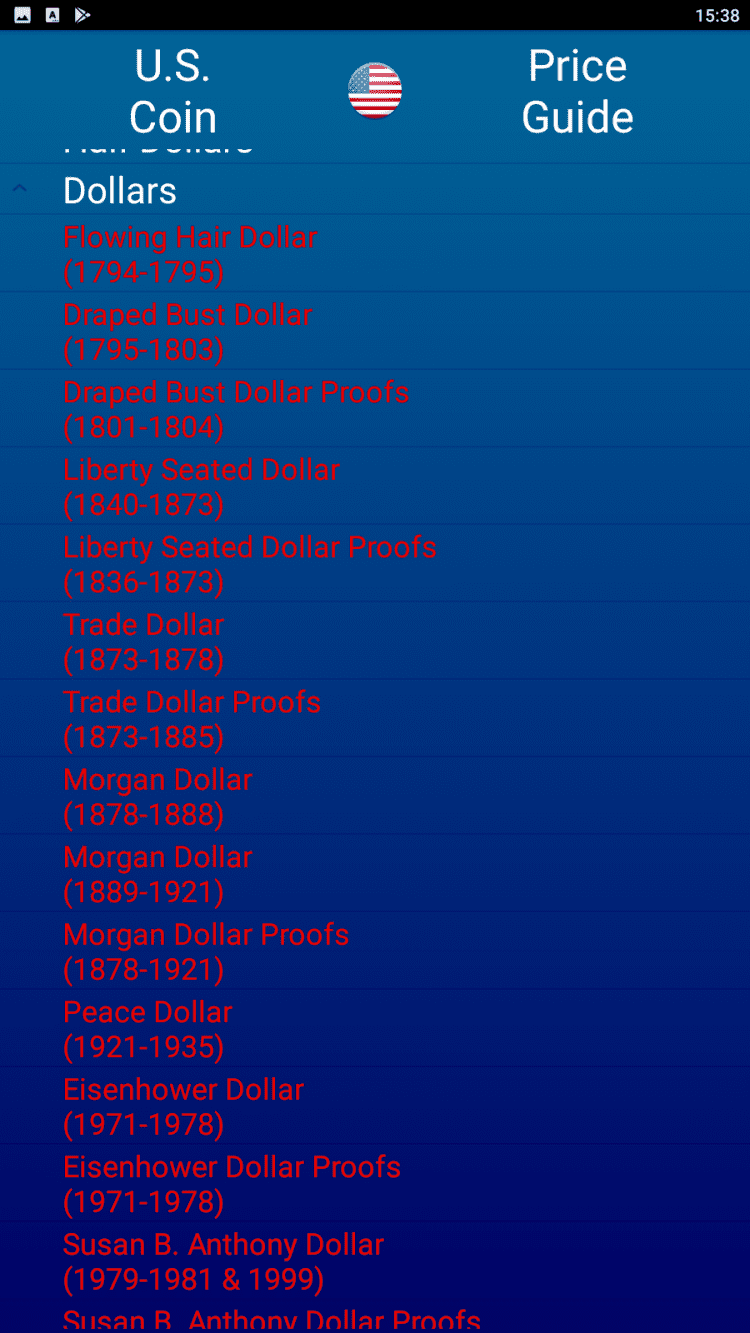Open Eisenhower Dollar (1971-1978)
This screenshot has width=750, height=1333.
tap(184, 1107)
